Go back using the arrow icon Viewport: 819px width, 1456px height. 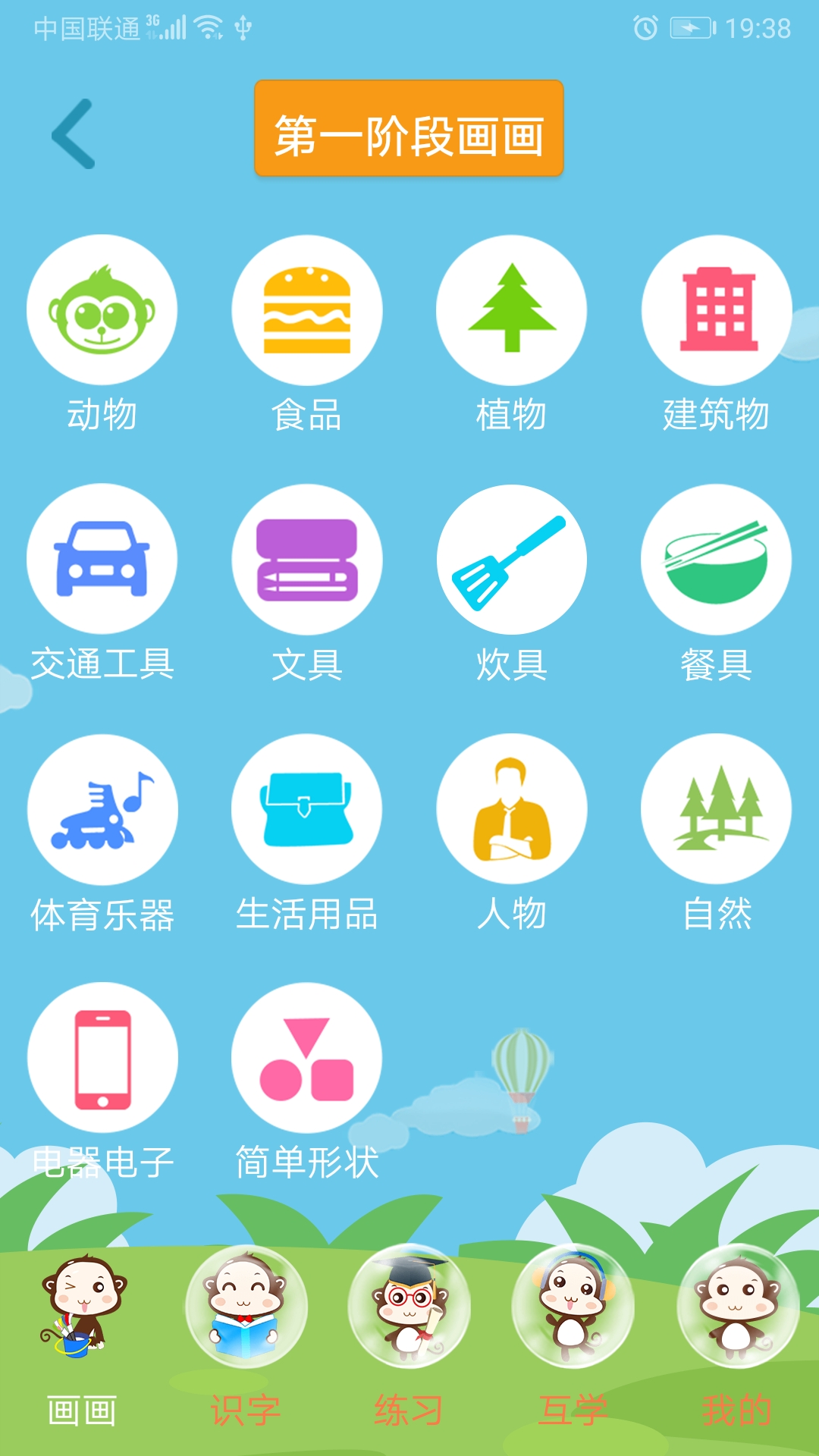pos(74,134)
